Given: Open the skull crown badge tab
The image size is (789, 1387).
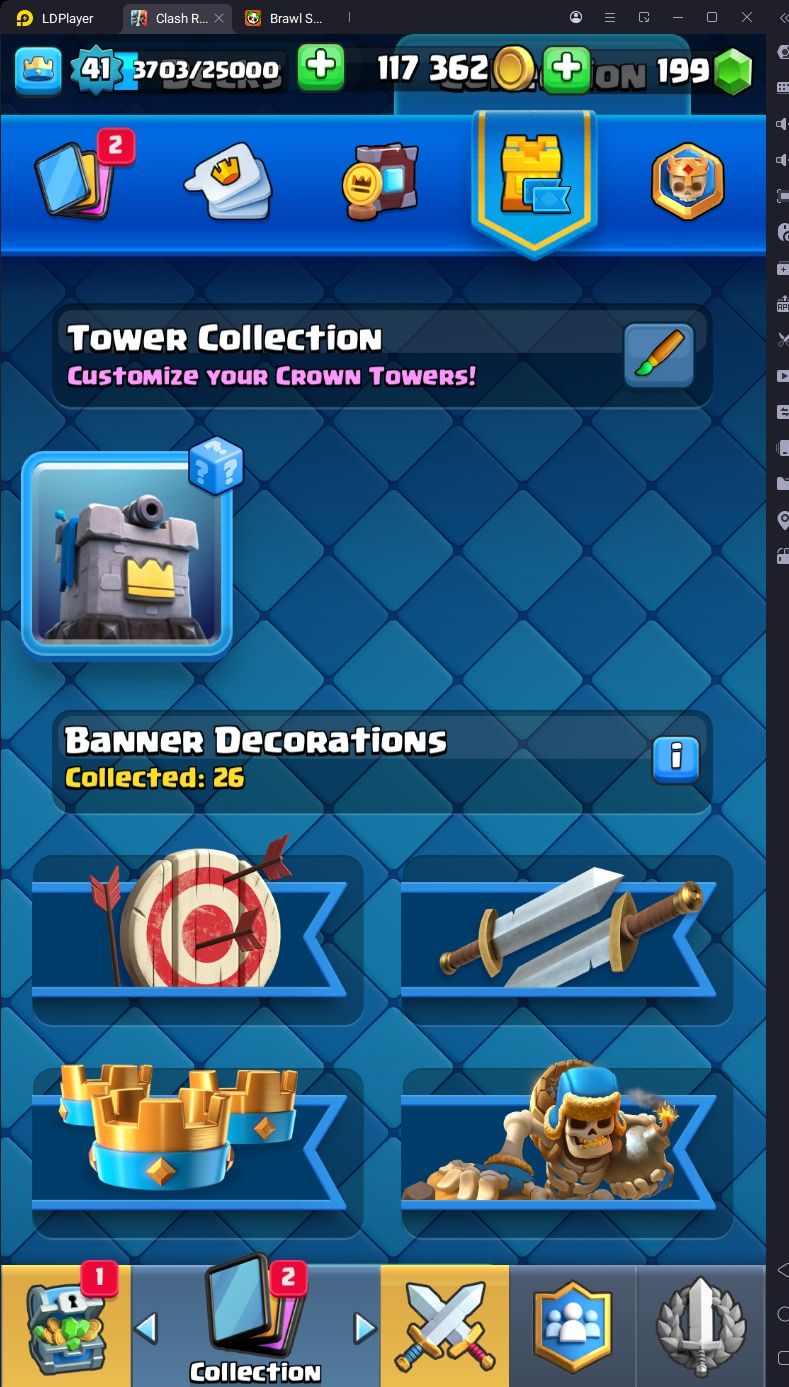Looking at the screenshot, I should 687,182.
